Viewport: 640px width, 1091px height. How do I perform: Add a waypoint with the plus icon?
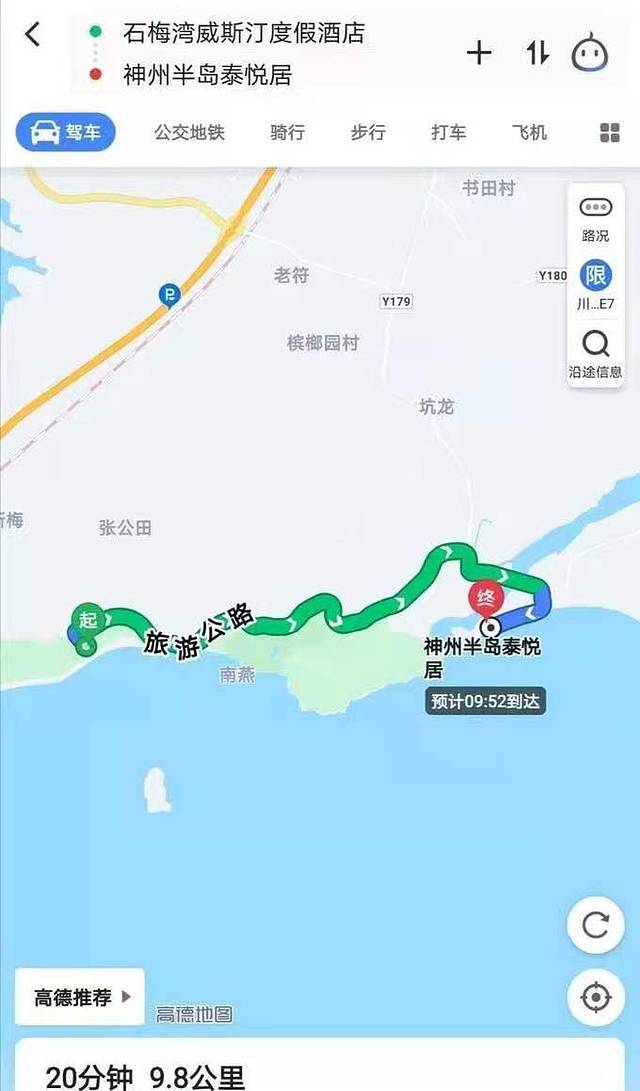(480, 53)
